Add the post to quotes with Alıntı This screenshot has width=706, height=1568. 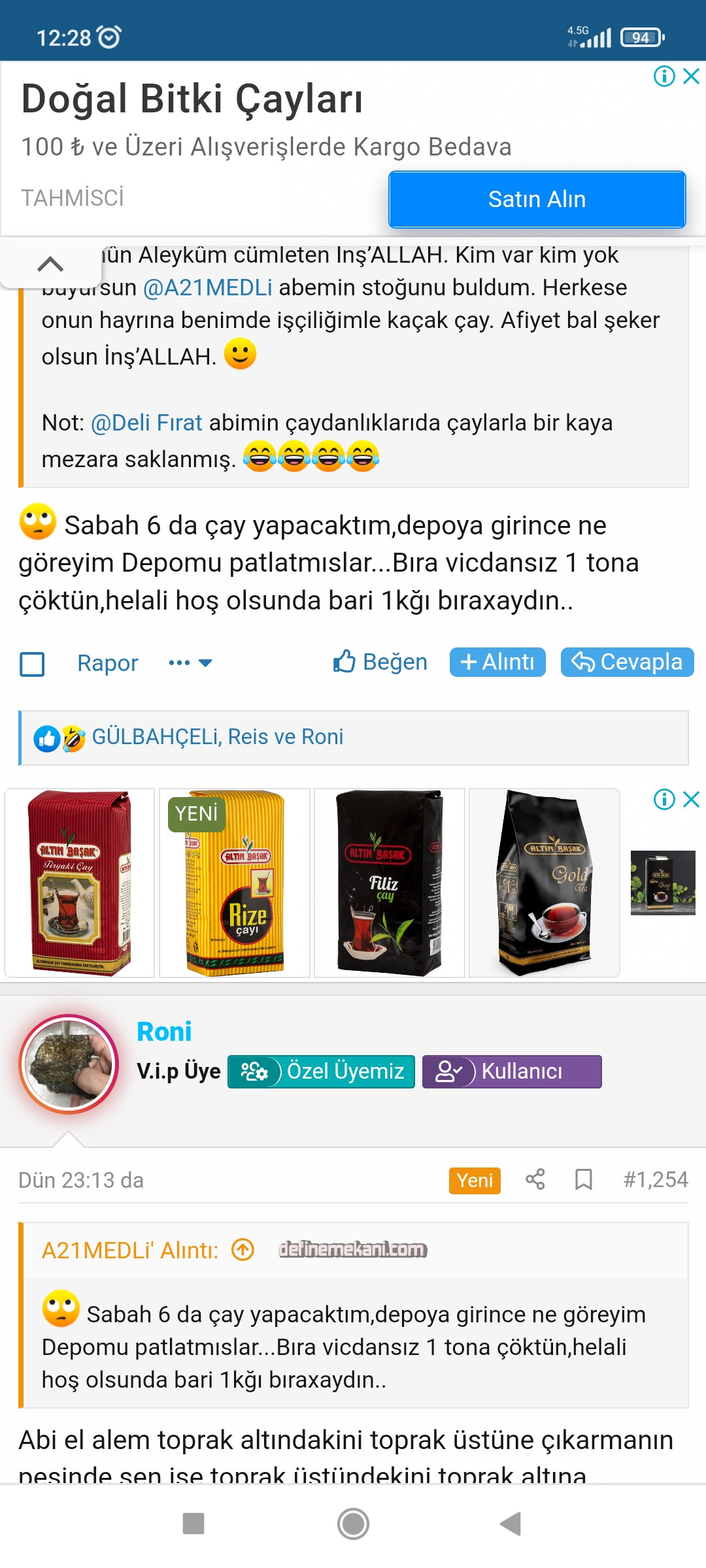point(497,662)
